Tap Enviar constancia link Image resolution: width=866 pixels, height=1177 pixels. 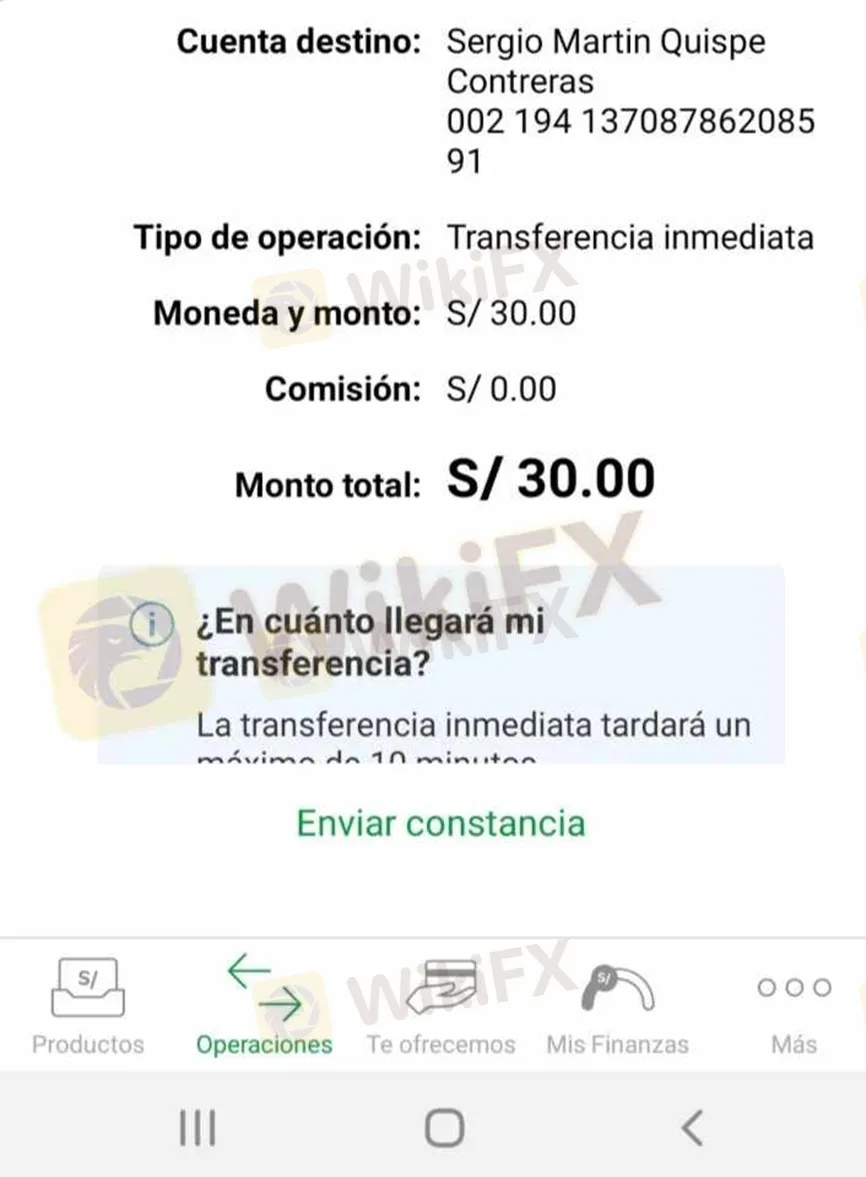440,823
